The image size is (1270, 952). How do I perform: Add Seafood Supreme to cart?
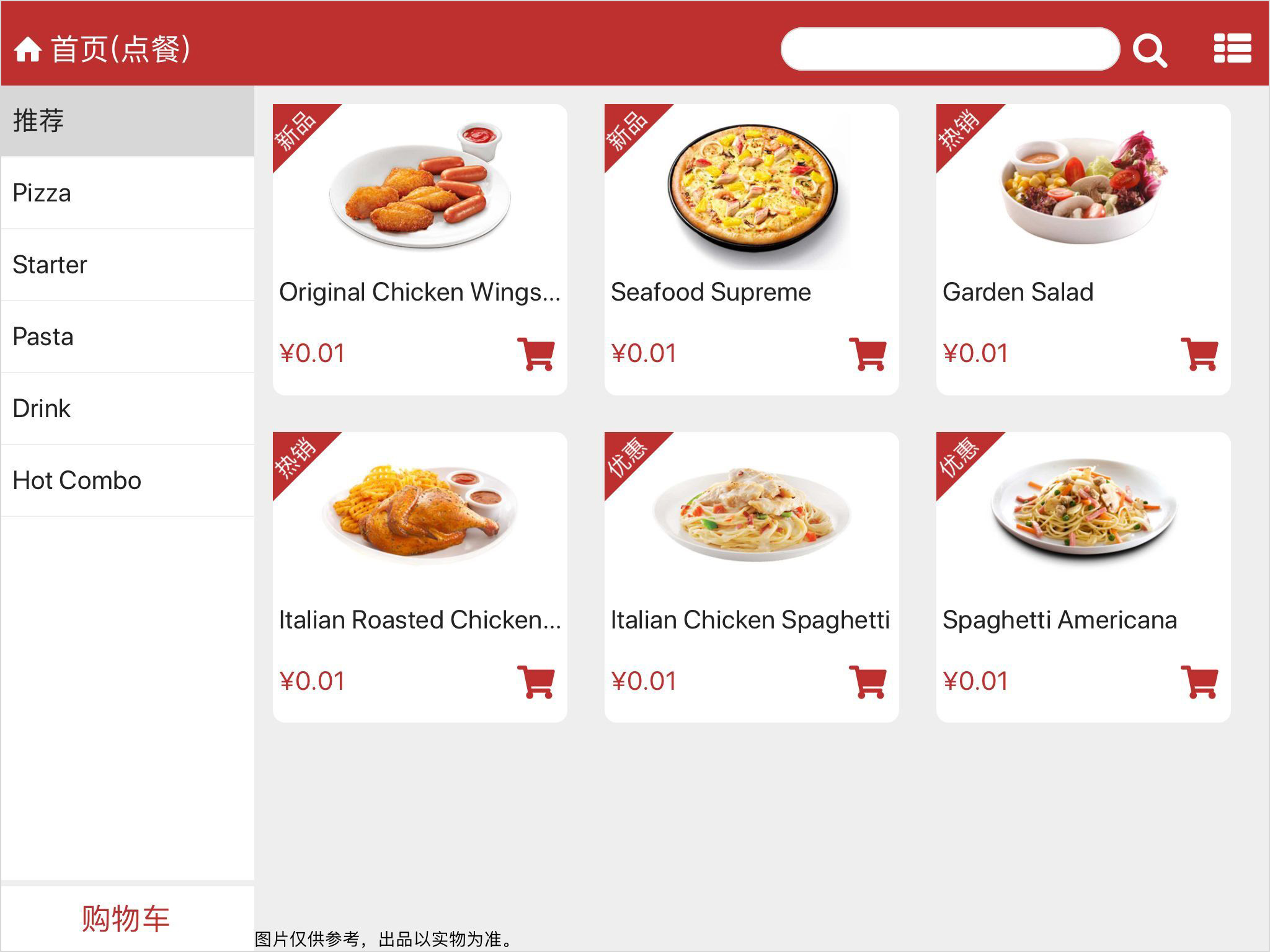867,354
